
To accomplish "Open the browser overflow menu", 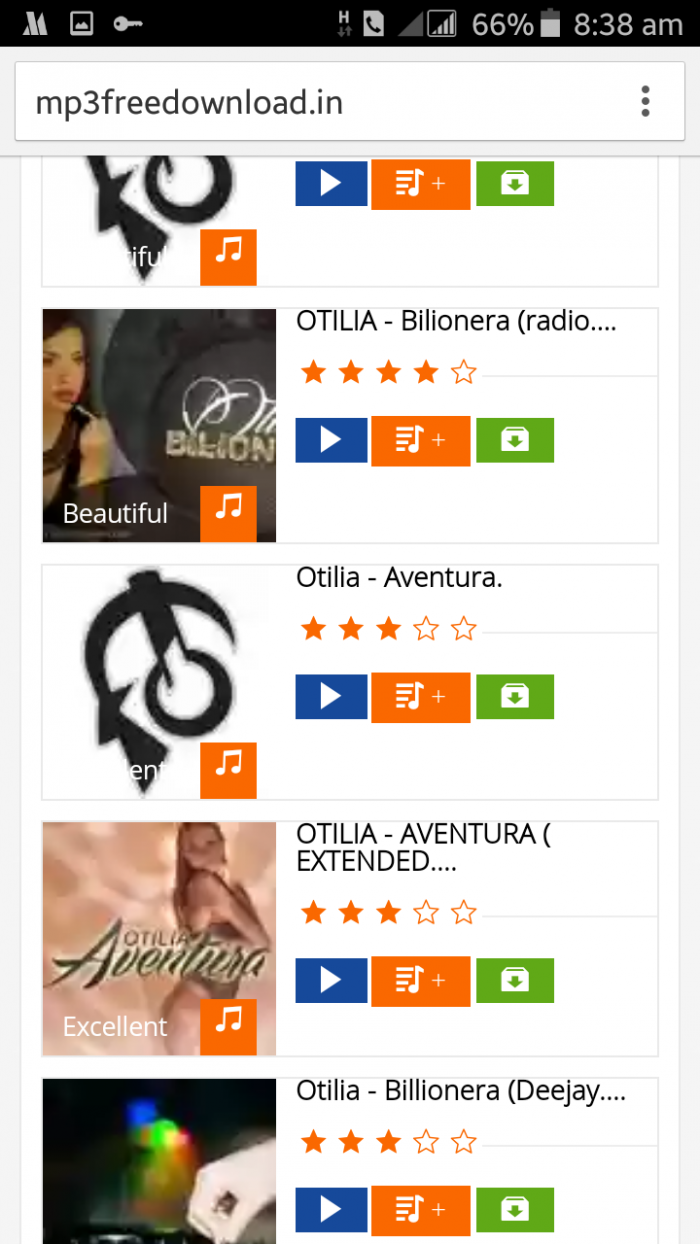I will (646, 102).
